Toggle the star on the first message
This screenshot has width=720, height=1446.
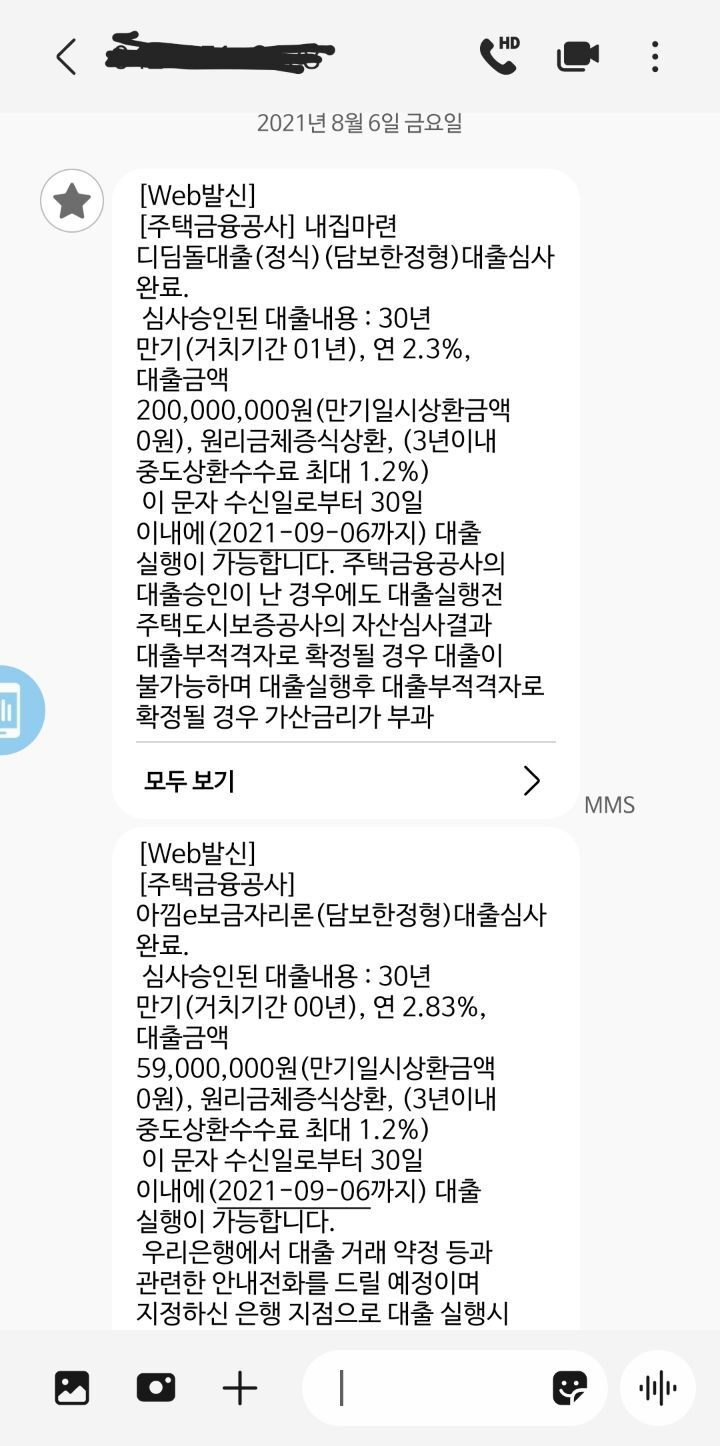coord(71,201)
